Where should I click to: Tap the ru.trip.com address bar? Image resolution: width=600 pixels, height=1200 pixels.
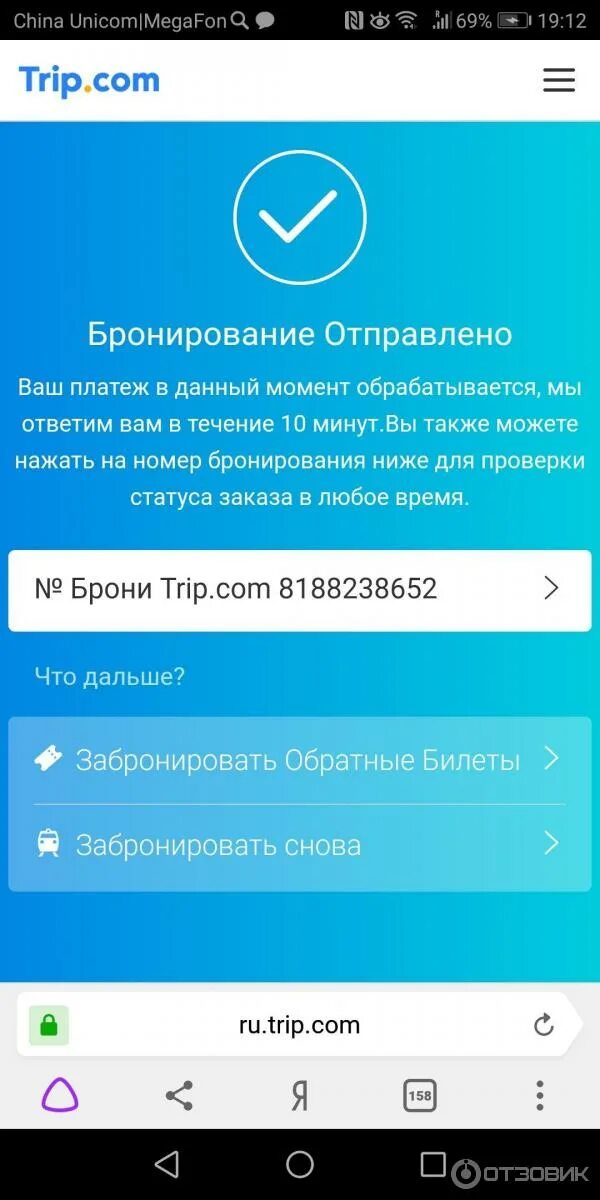[299, 1025]
